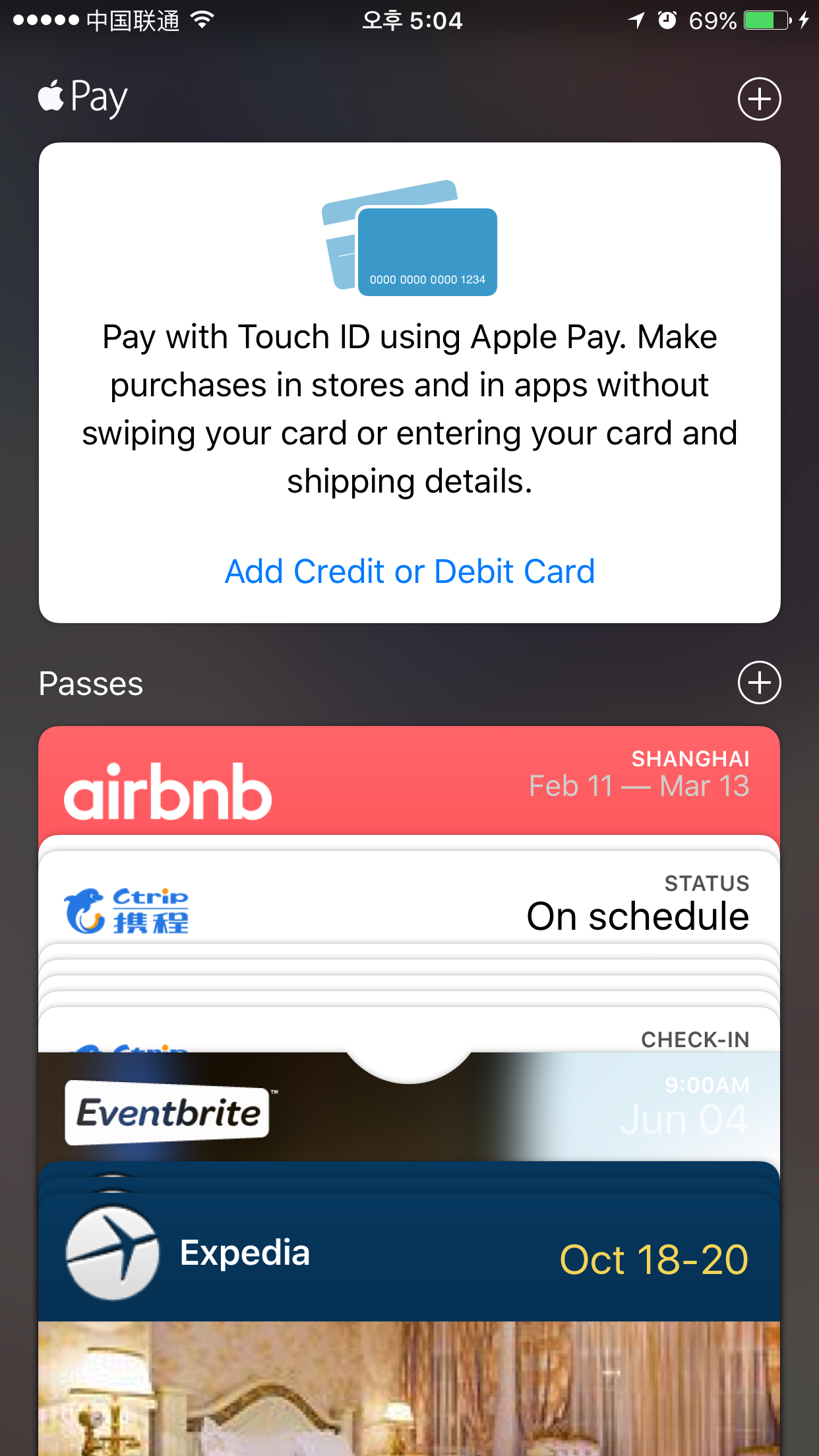Open the Expedia Oct 18-20 pass
The height and width of the screenshot is (1456, 819).
click(x=409, y=1256)
